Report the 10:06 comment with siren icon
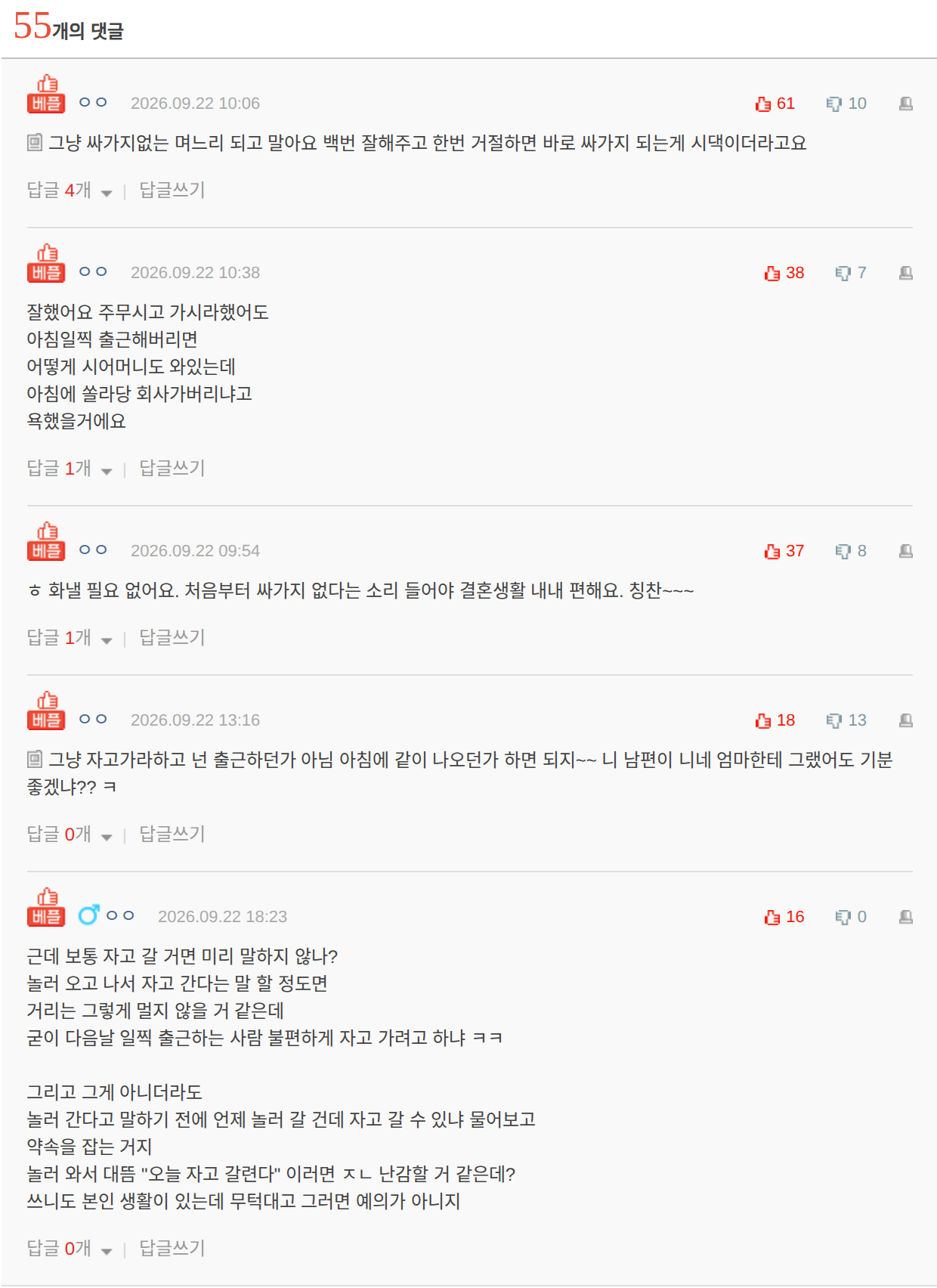 tap(906, 104)
